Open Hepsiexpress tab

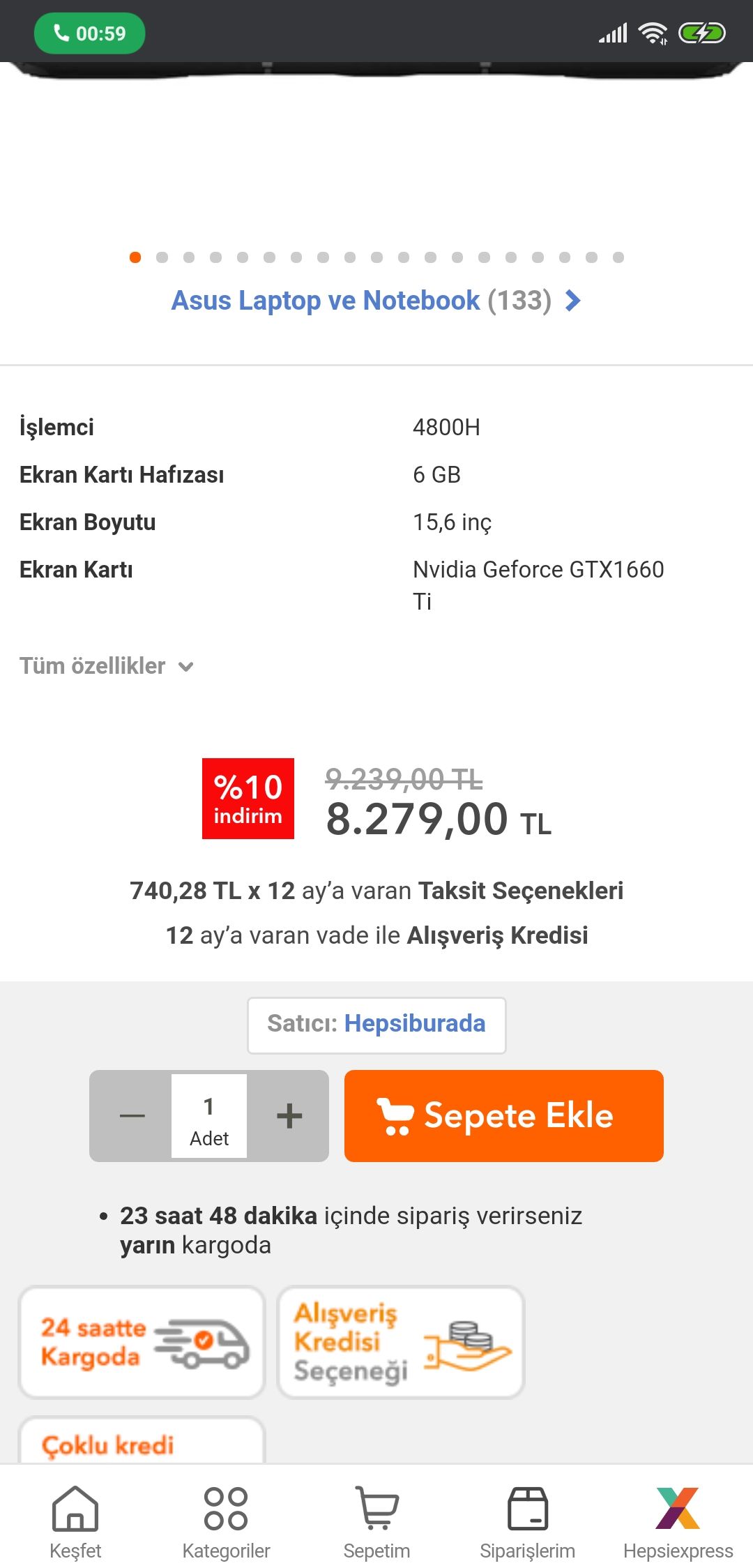point(678,1522)
